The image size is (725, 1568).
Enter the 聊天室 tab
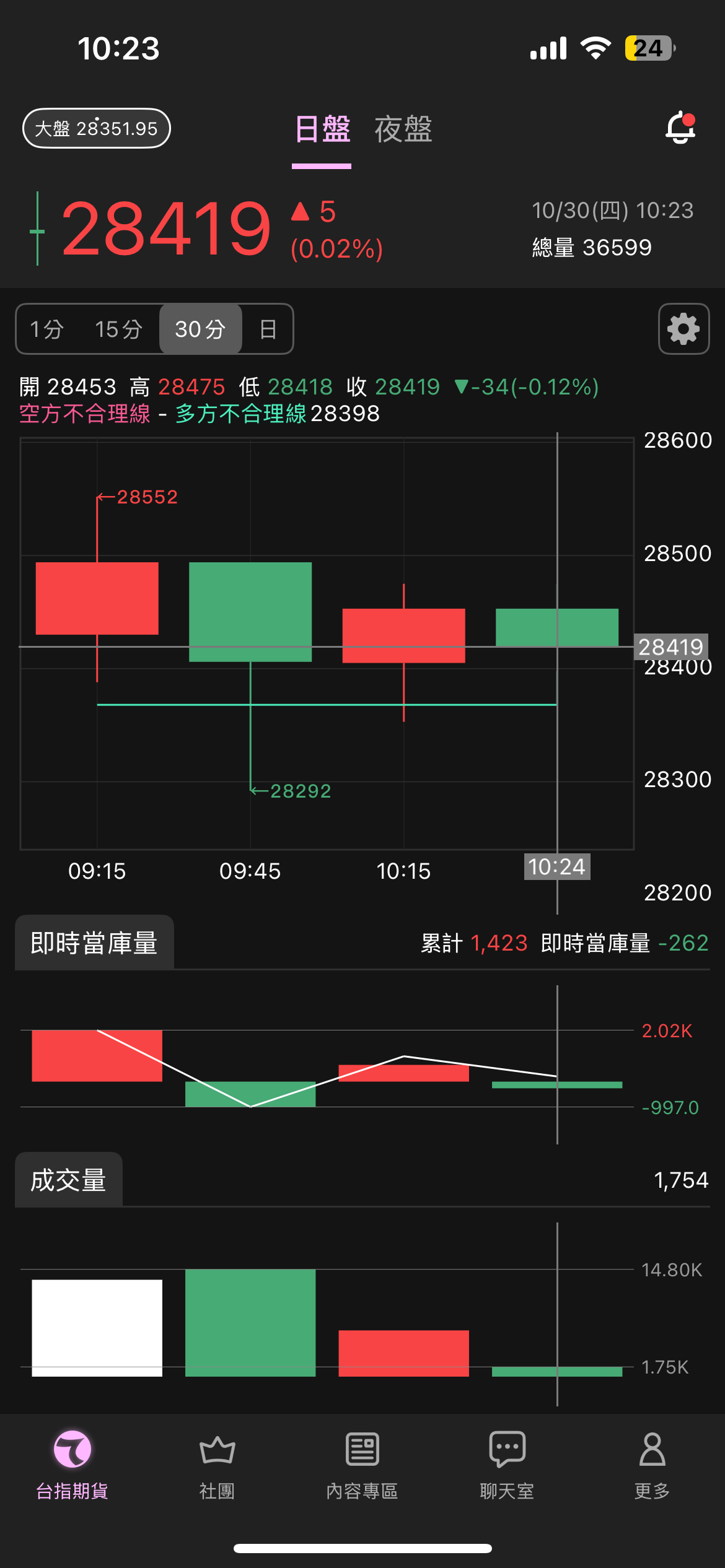click(507, 1465)
